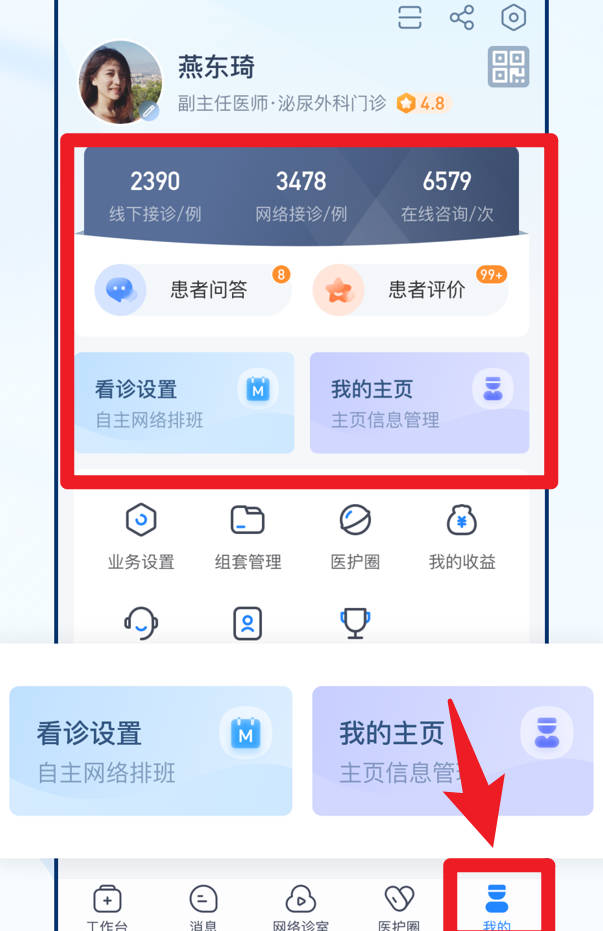This screenshot has width=603, height=931.
Task: View 患者评价 patient reviews
Action: click(410, 290)
